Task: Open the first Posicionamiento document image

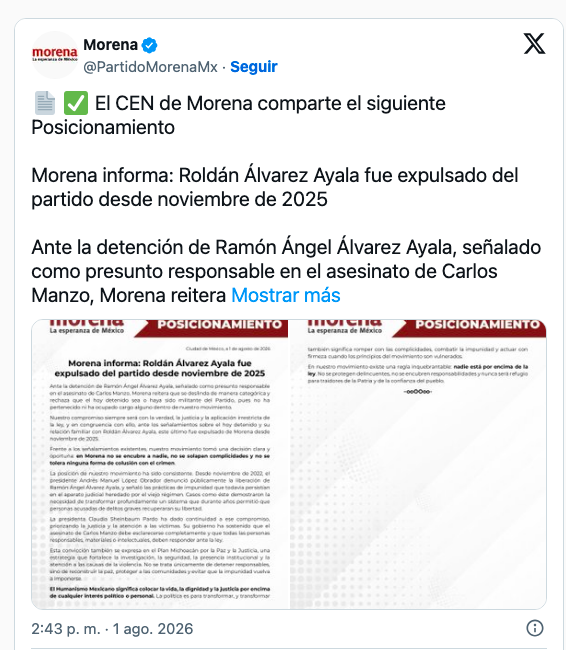Action: point(160,464)
